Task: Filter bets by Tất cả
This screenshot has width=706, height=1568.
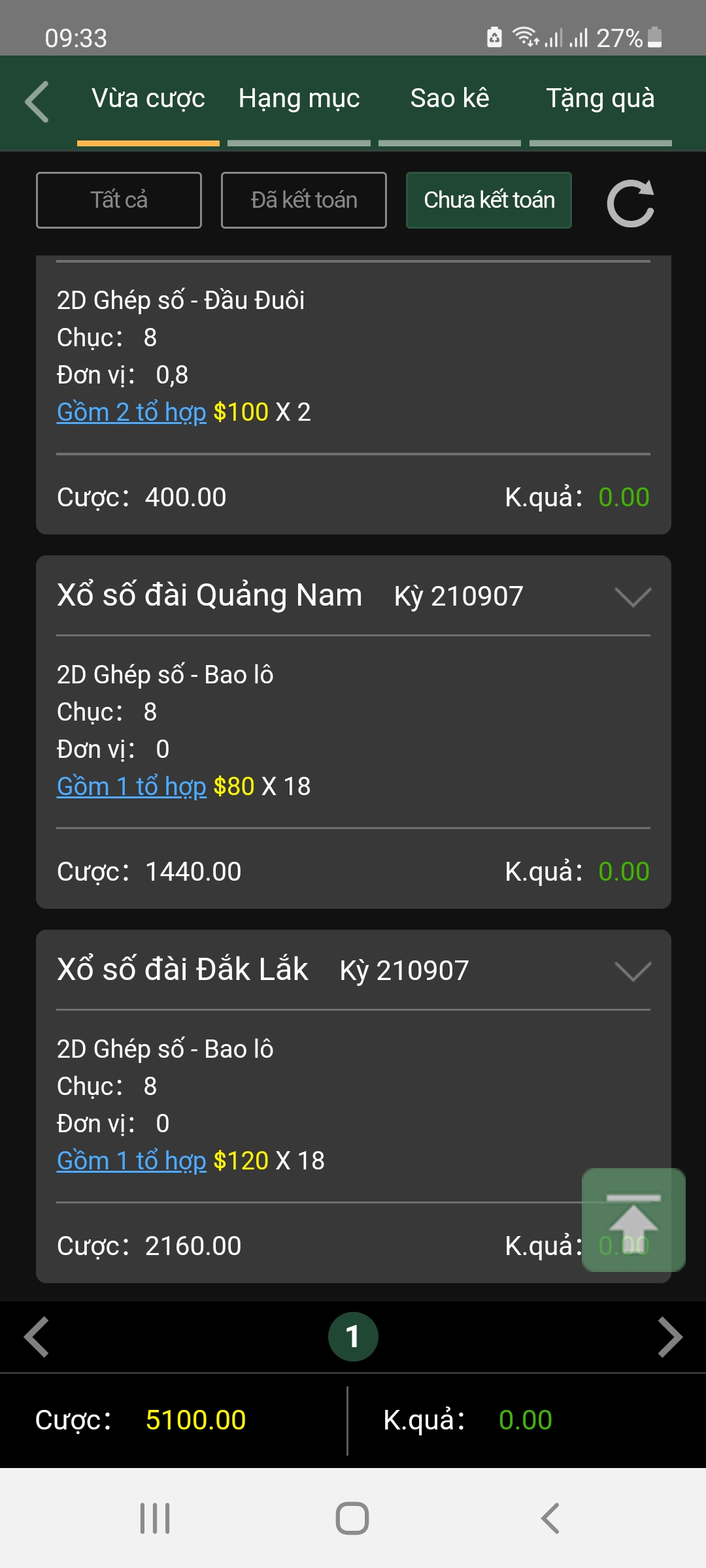Action: [119, 200]
